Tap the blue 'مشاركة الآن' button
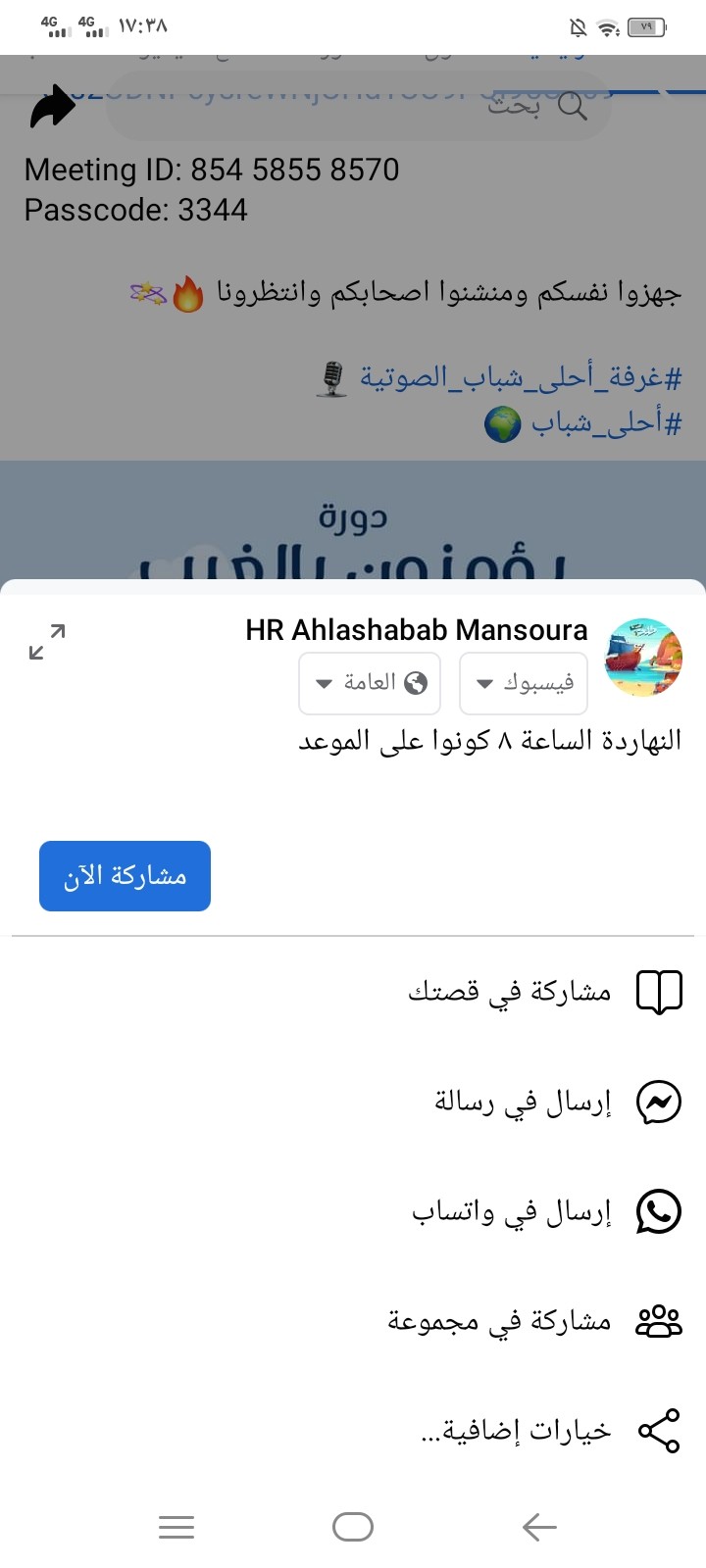Viewport: 706px width, 1568px height. tap(125, 876)
